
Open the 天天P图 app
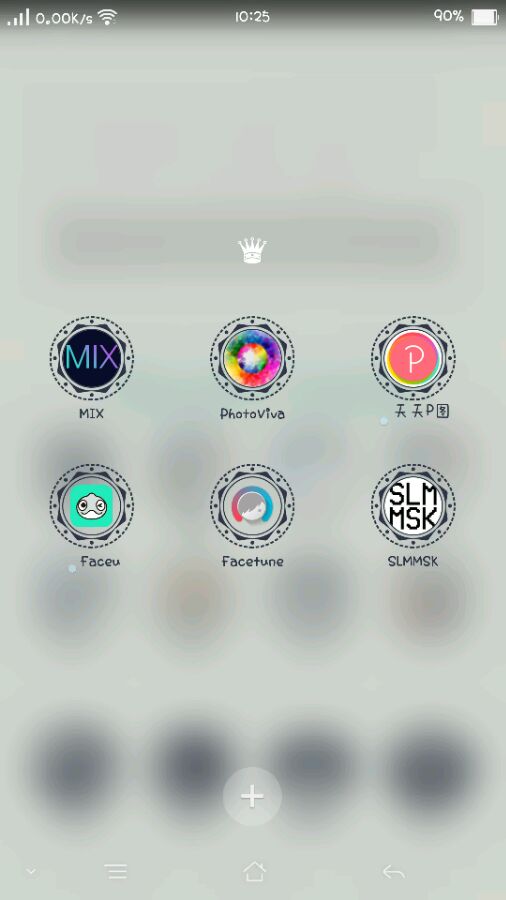click(413, 358)
